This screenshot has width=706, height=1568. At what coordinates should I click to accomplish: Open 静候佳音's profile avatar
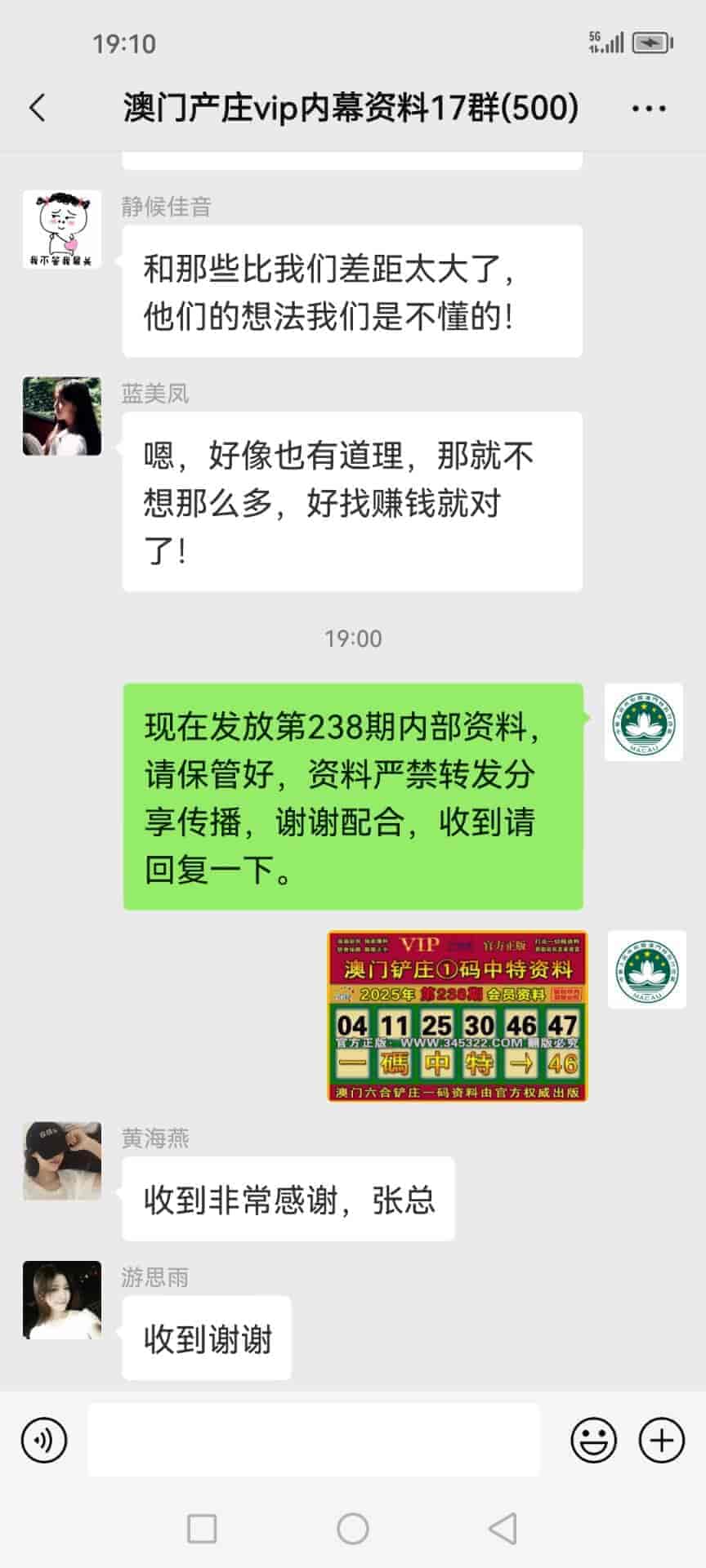pyautogui.click(x=62, y=229)
